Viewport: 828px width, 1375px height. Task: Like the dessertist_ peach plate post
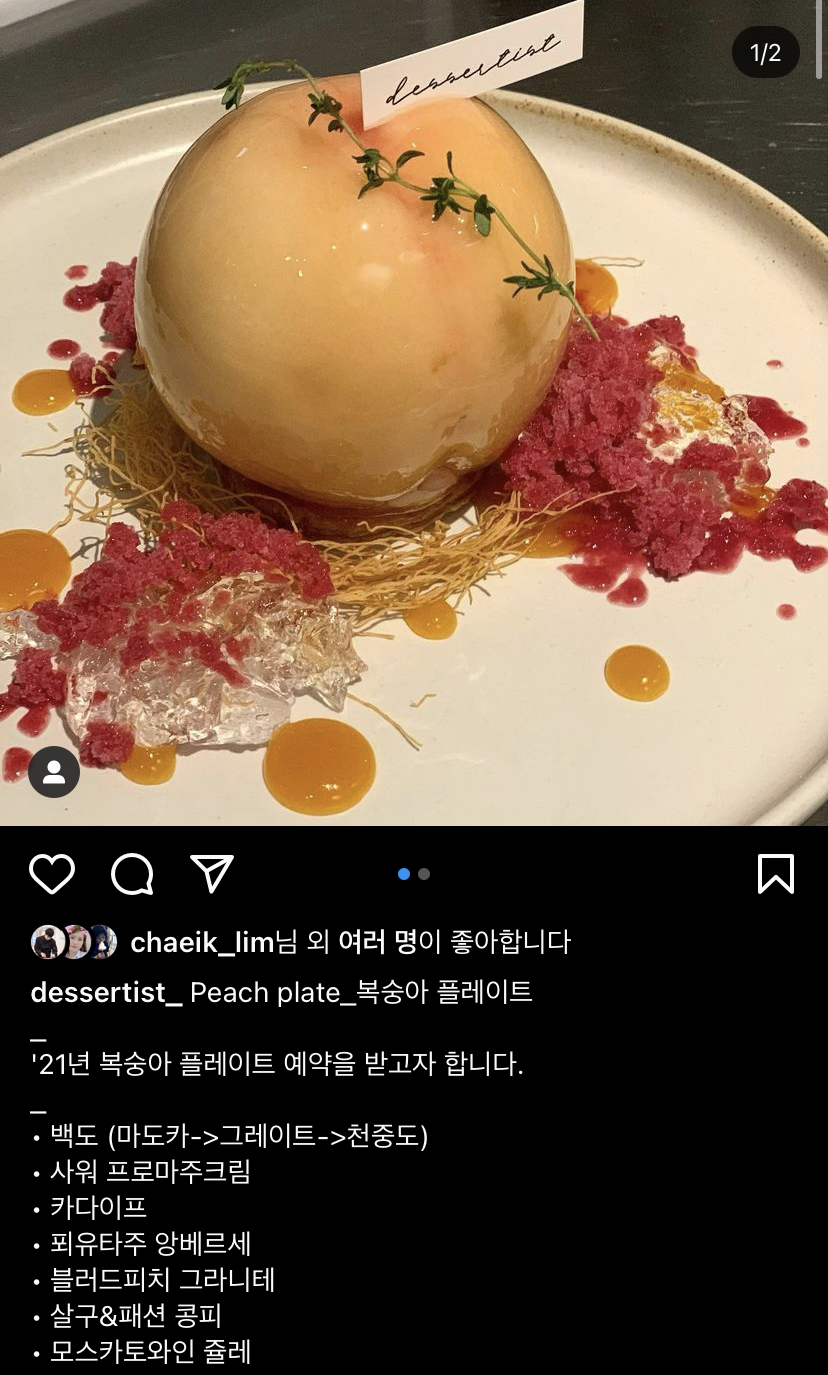click(52, 874)
